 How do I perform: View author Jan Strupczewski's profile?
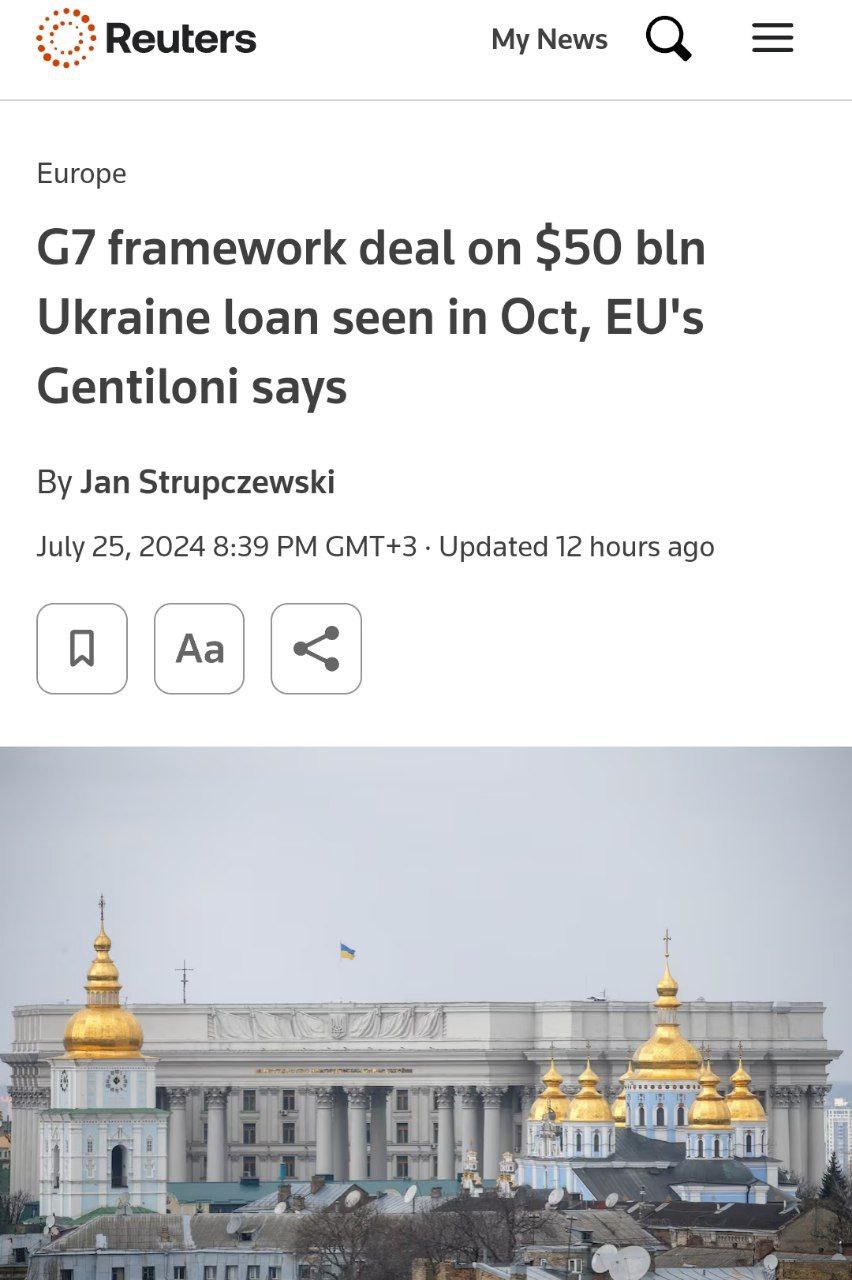click(x=207, y=482)
